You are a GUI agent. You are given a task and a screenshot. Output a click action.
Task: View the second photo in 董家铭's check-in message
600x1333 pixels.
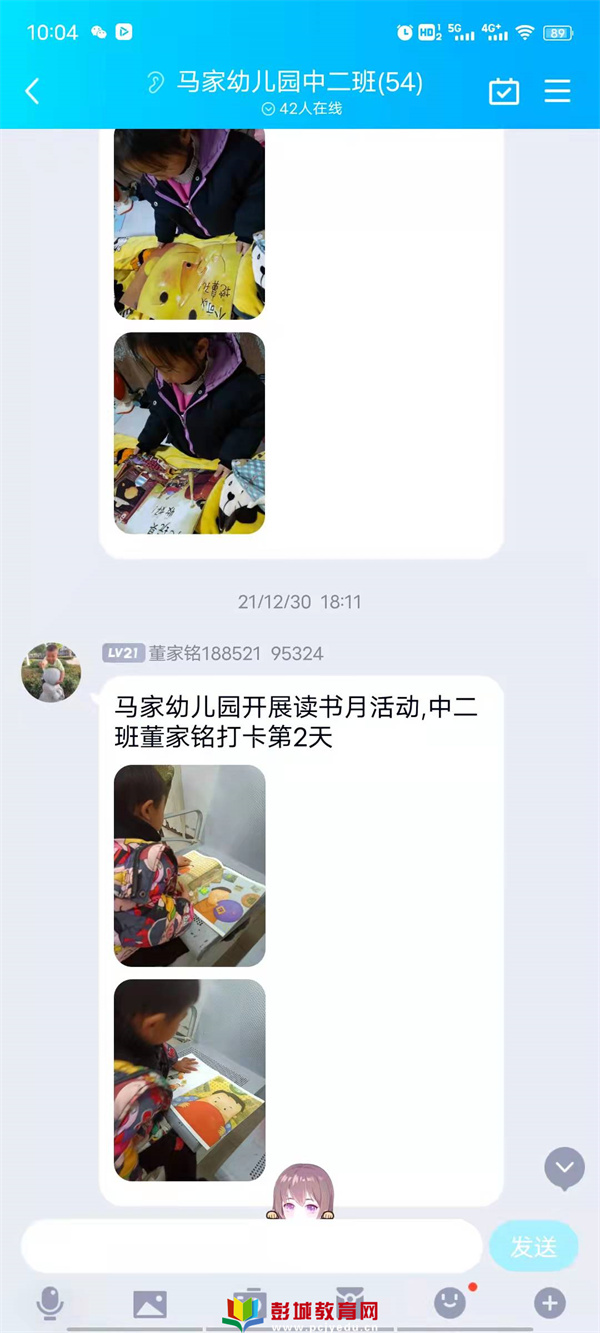(189, 1080)
